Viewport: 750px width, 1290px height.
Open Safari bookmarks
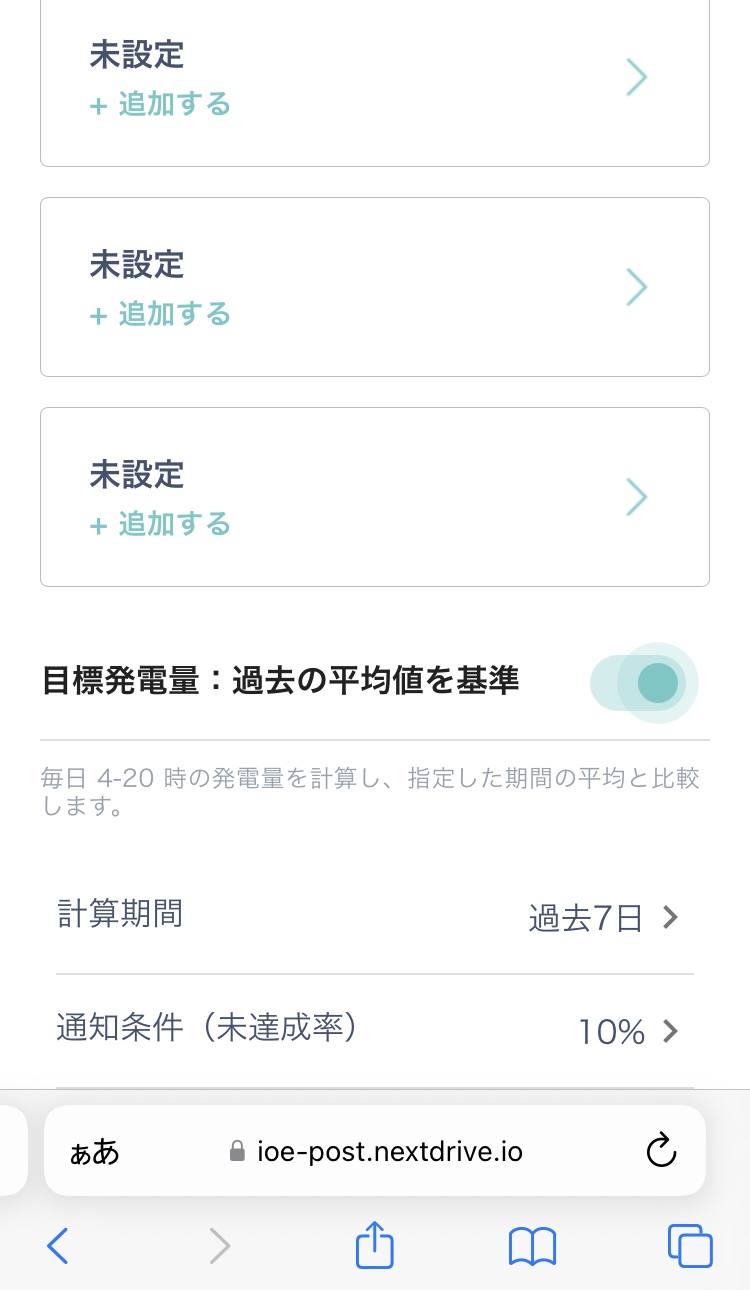click(532, 1246)
